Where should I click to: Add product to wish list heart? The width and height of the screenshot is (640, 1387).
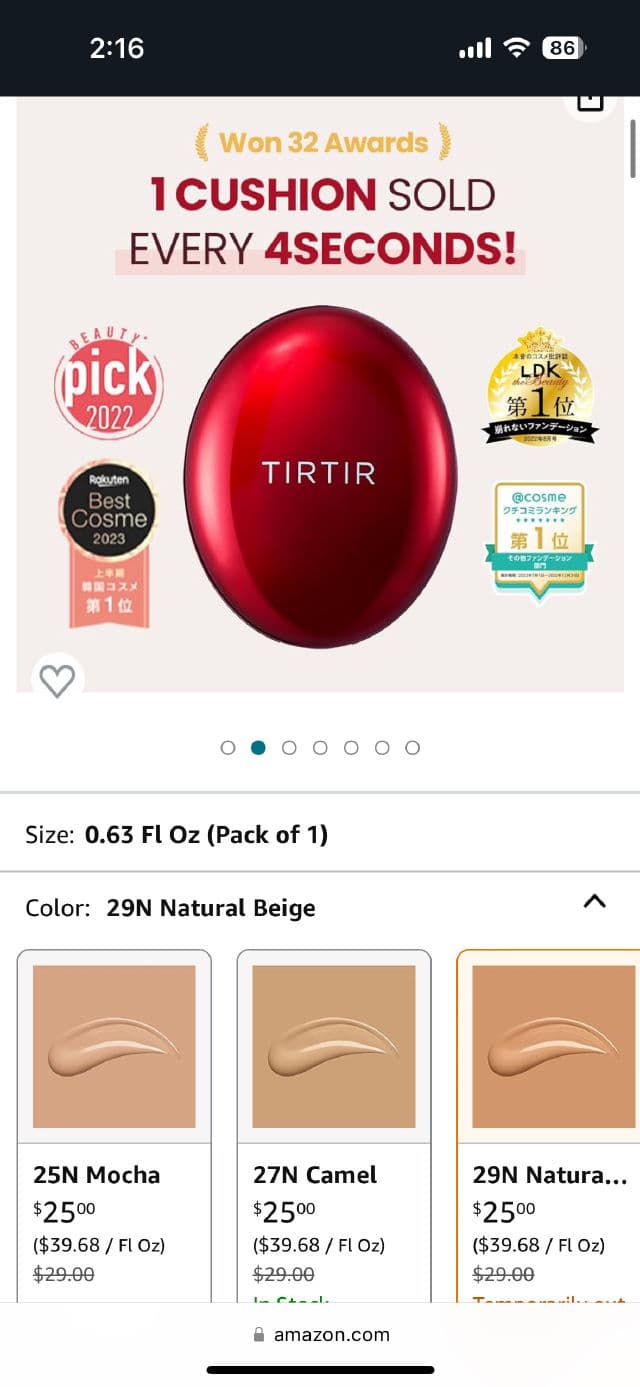pyautogui.click(x=57, y=680)
